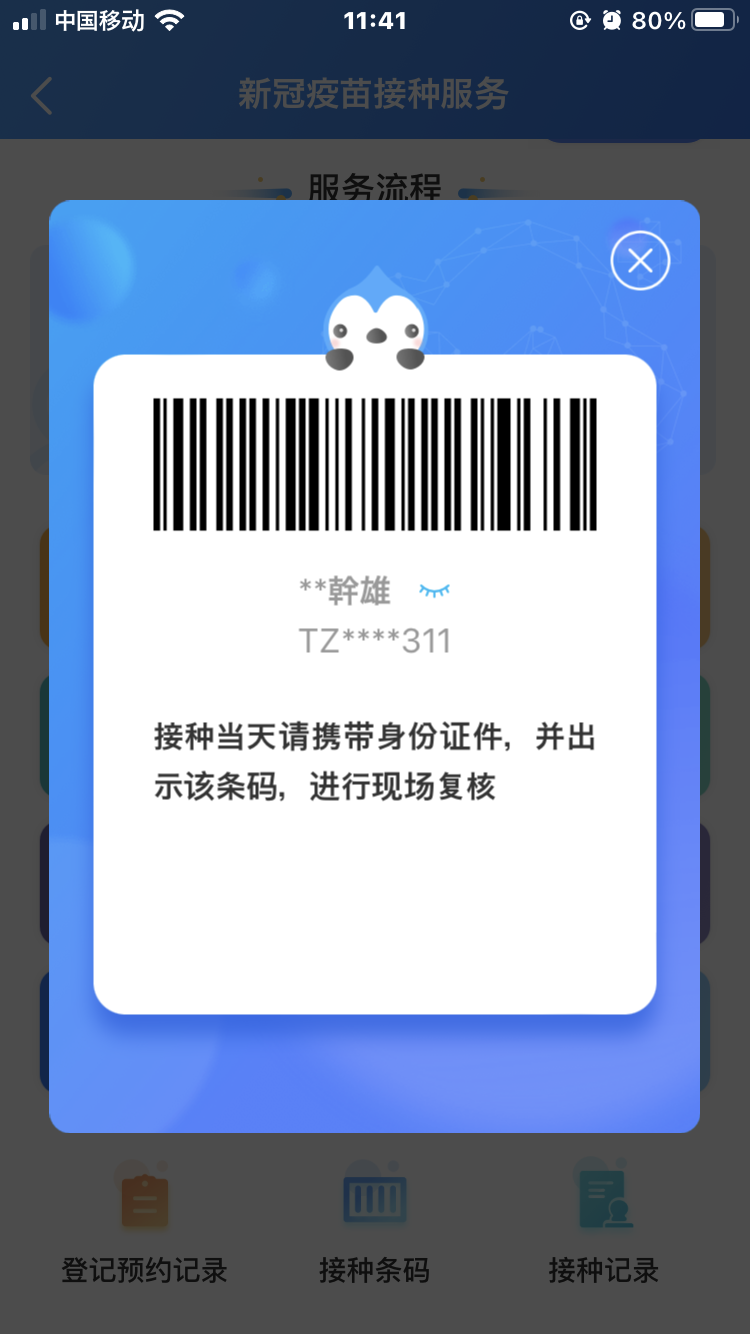Go back from 新冠疫苗接种服务 page
The width and height of the screenshot is (750, 1334).
42,96
